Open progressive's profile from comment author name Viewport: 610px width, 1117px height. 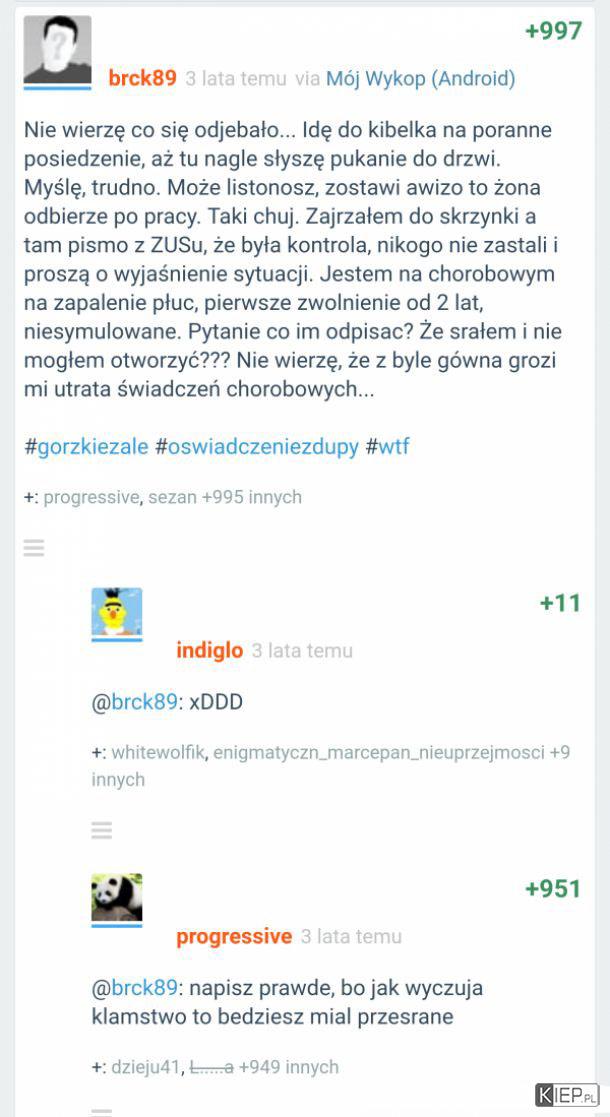click(x=234, y=936)
